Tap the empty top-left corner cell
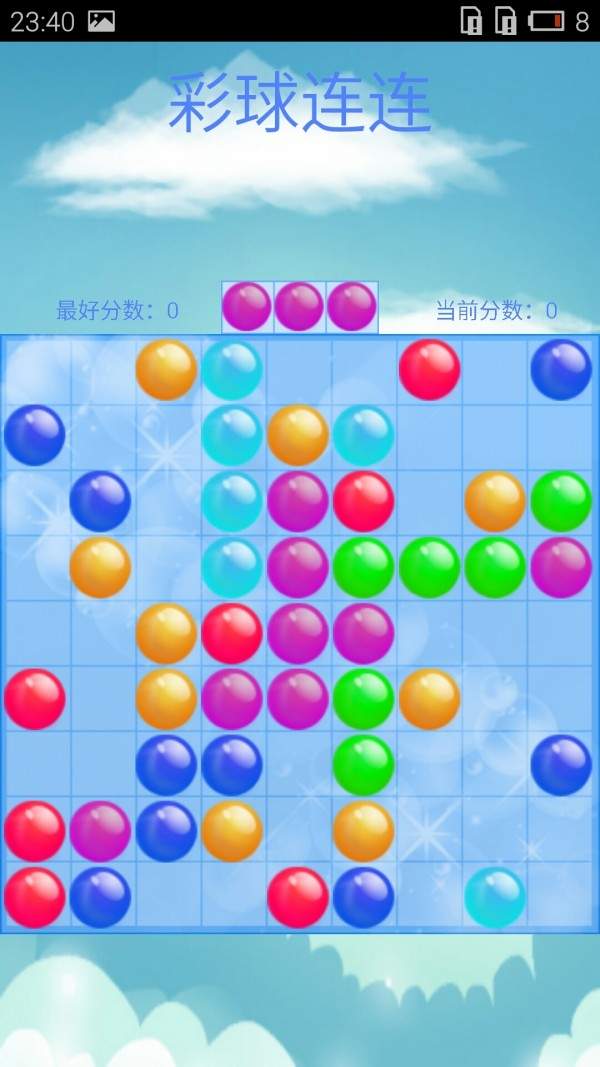Screen dimensions: 600x1067 (x=35, y=370)
